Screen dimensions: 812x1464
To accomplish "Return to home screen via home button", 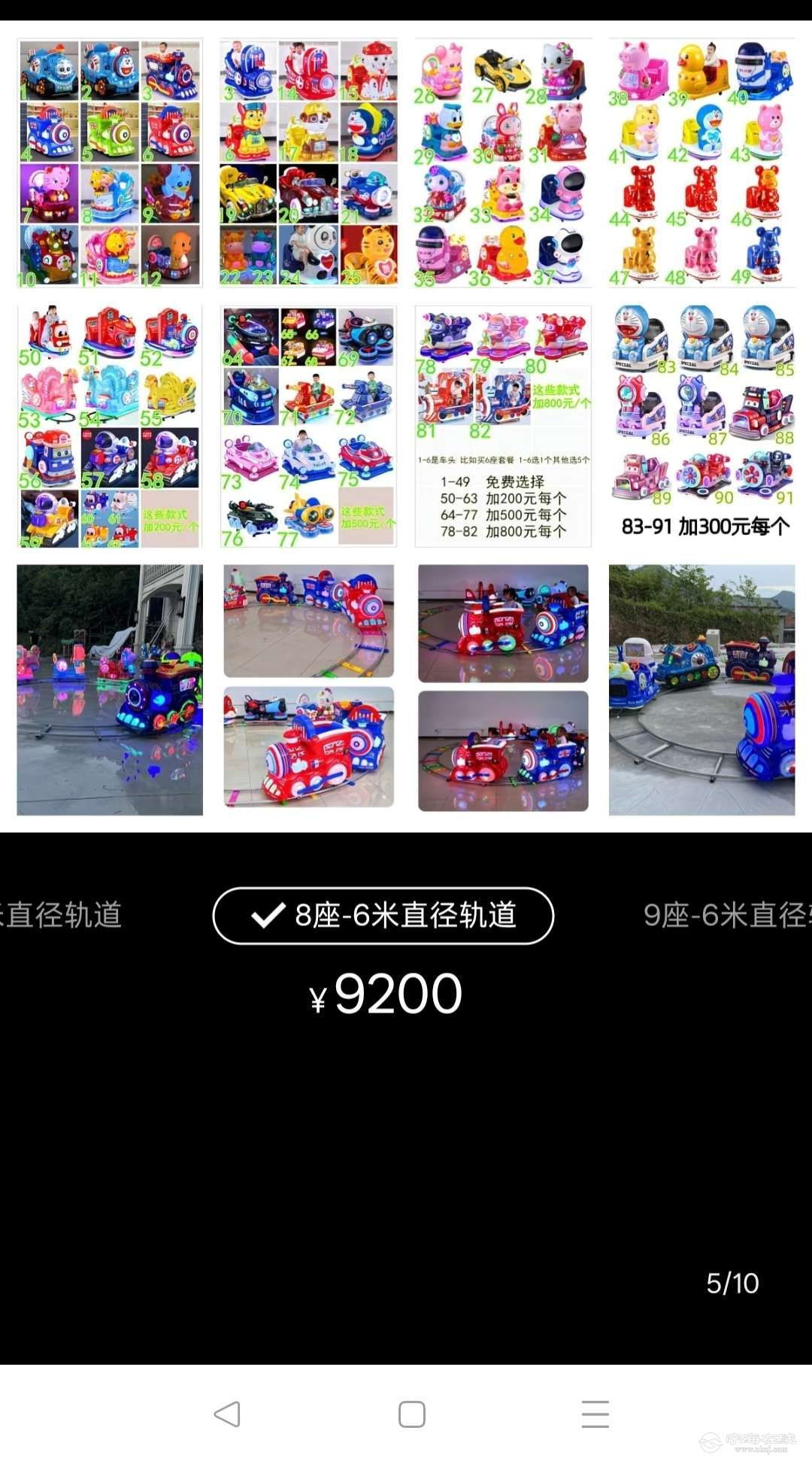I will pos(411,1414).
